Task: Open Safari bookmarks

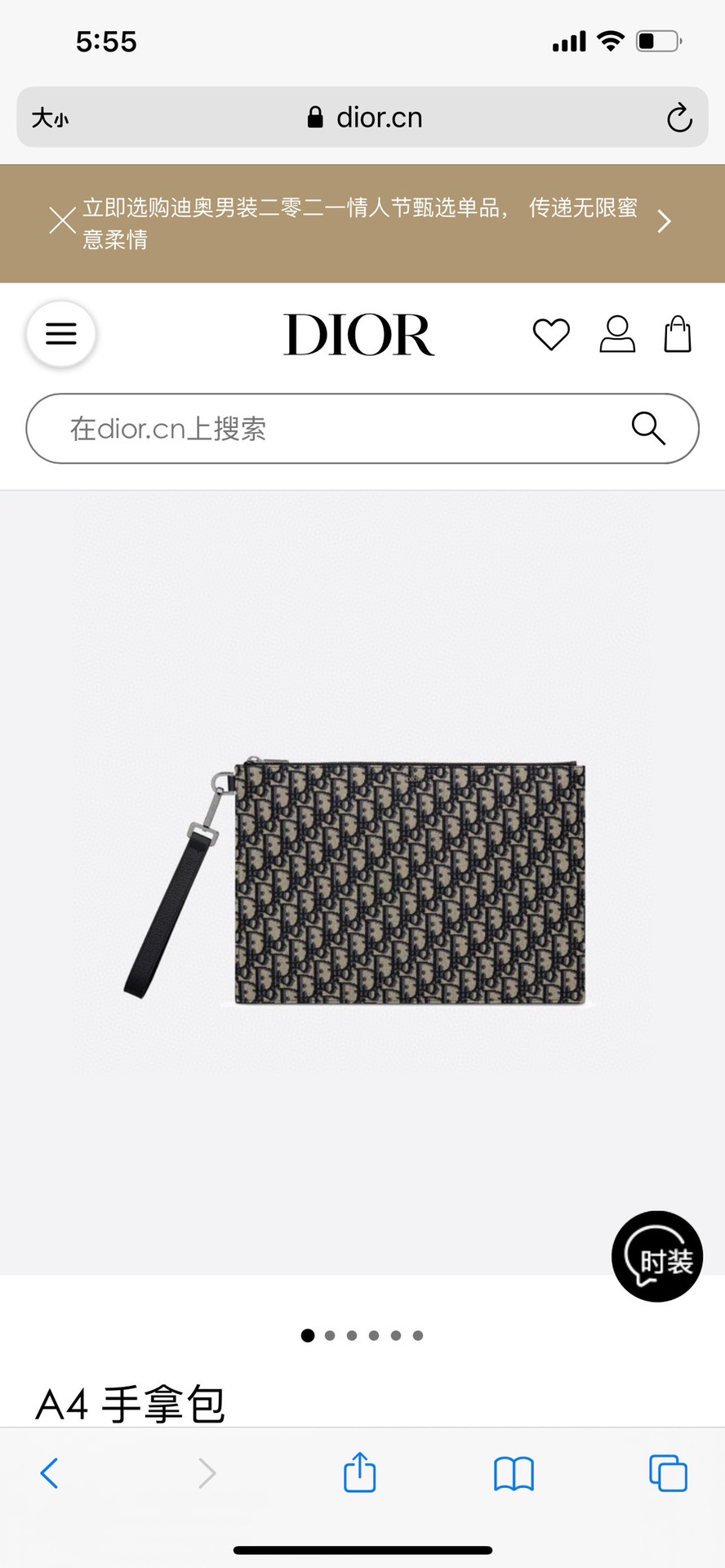Action: [x=514, y=1473]
